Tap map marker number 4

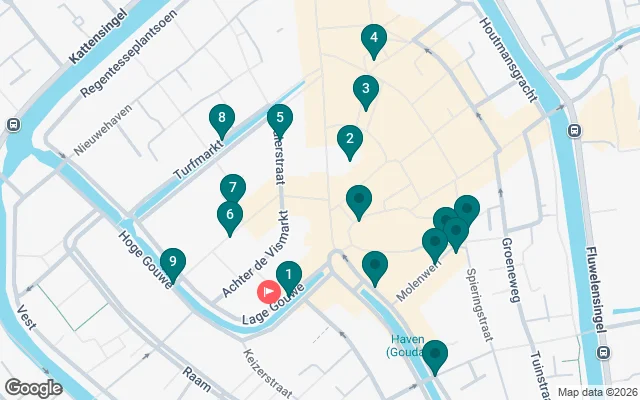[373, 40]
